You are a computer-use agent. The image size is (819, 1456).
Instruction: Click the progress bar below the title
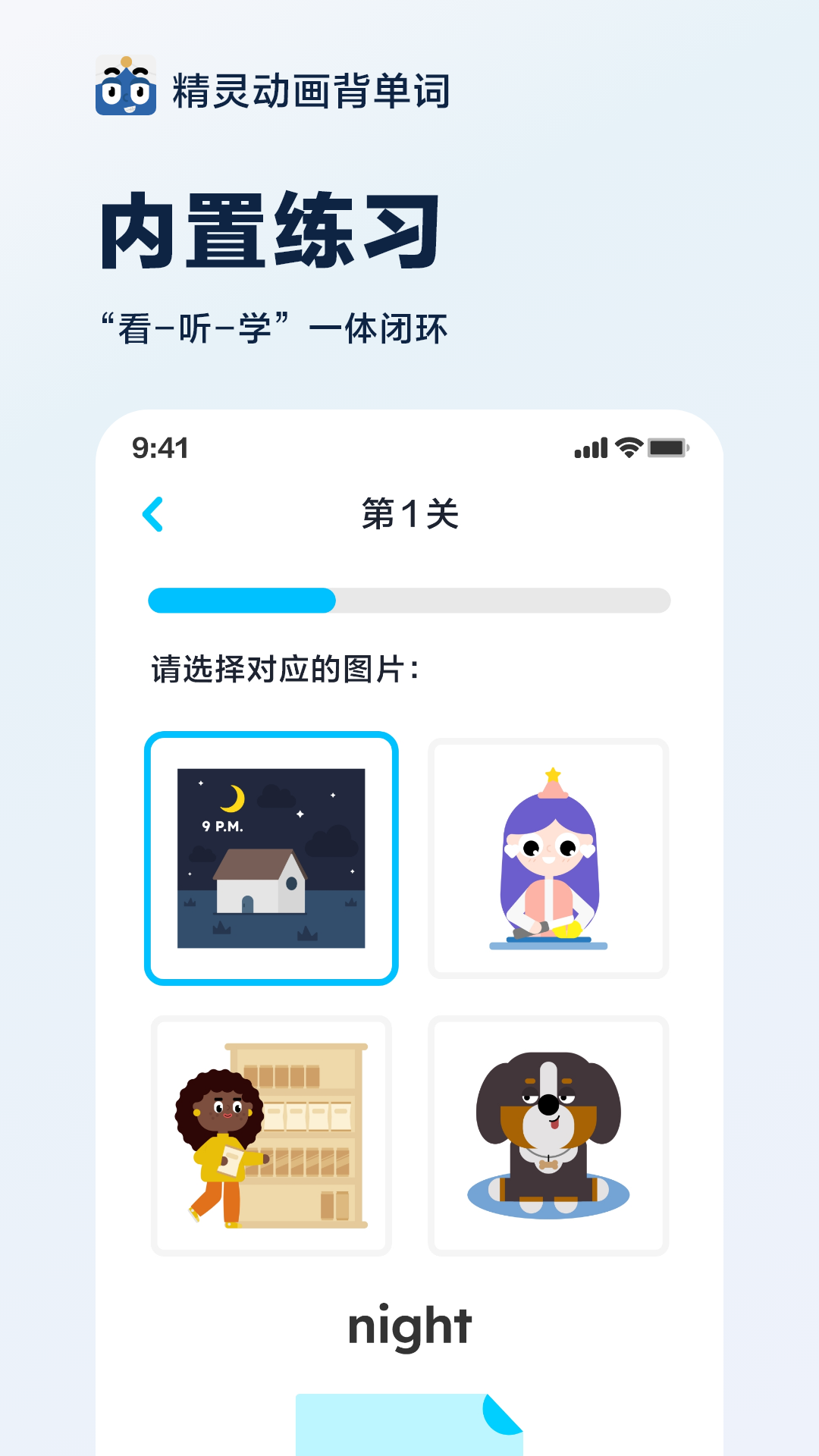[409, 601]
